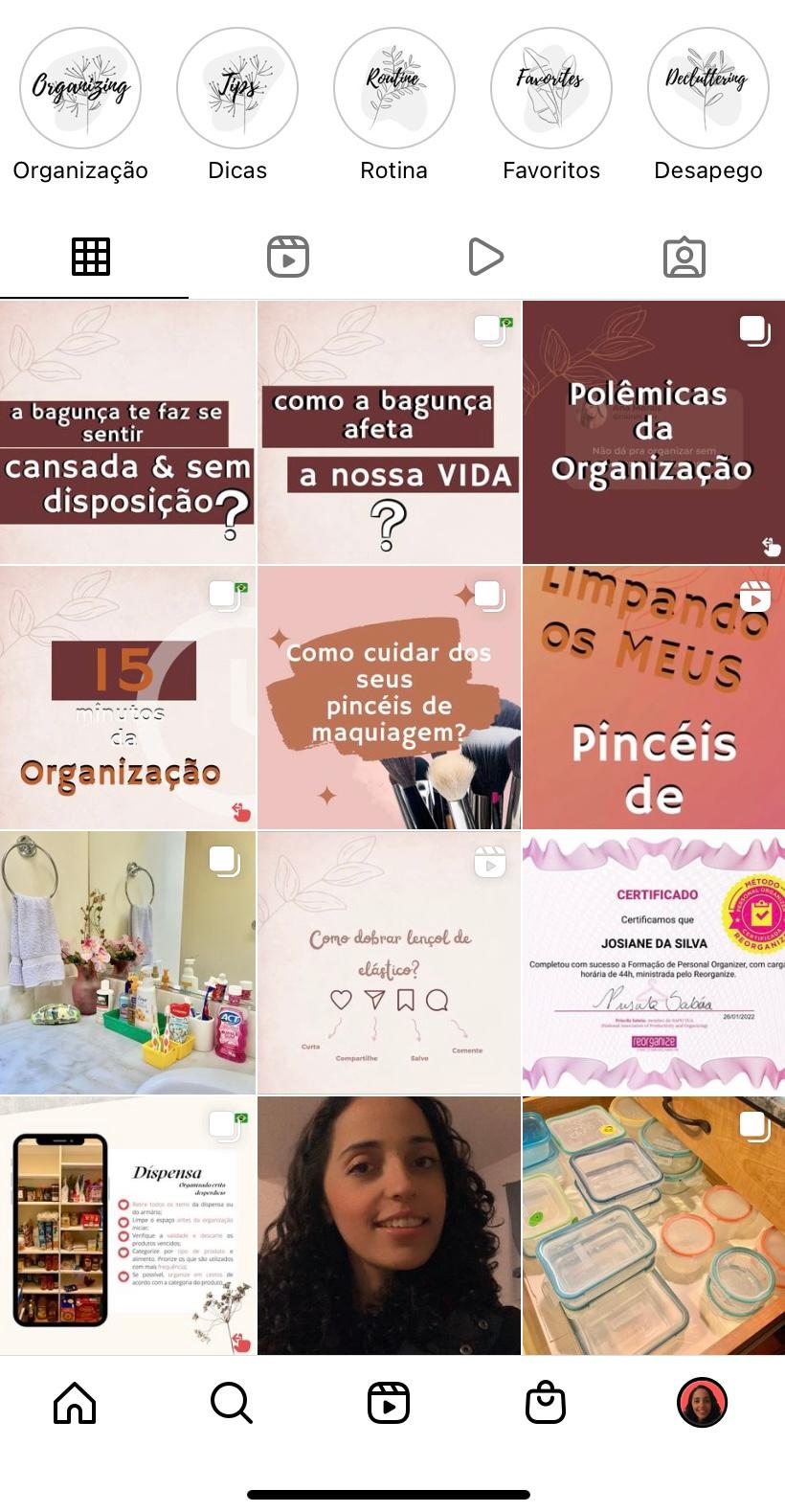Open the '15 minutos da Organização' post
This screenshot has width=785, height=1512.
click(127, 697)
